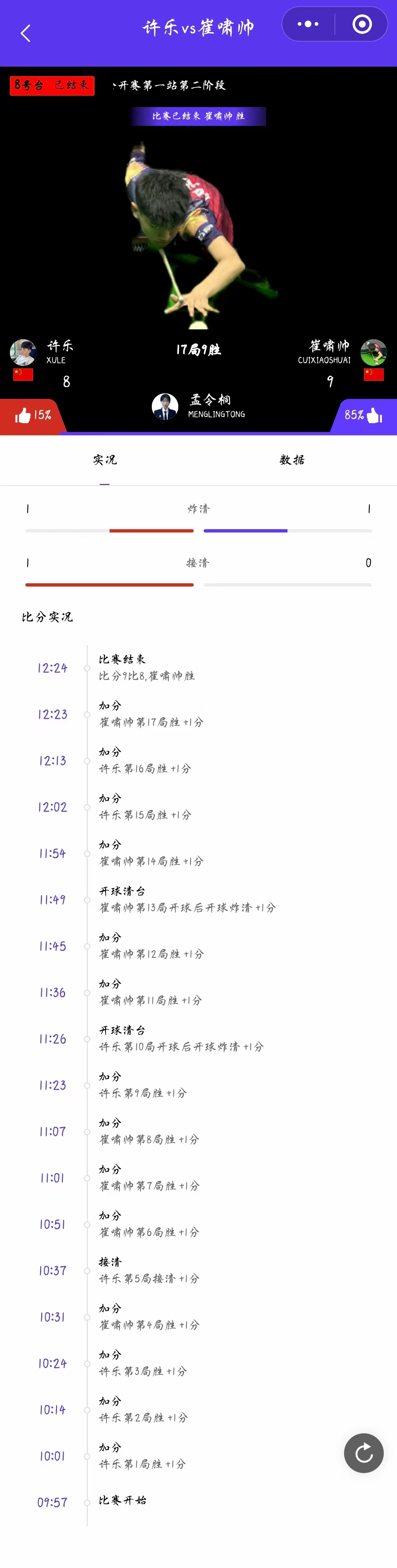The height and width of the screenshot is (1568, 397).
Task: Close the mini program via circle icon
Action: pyautogui.click(x=362, y=24)
